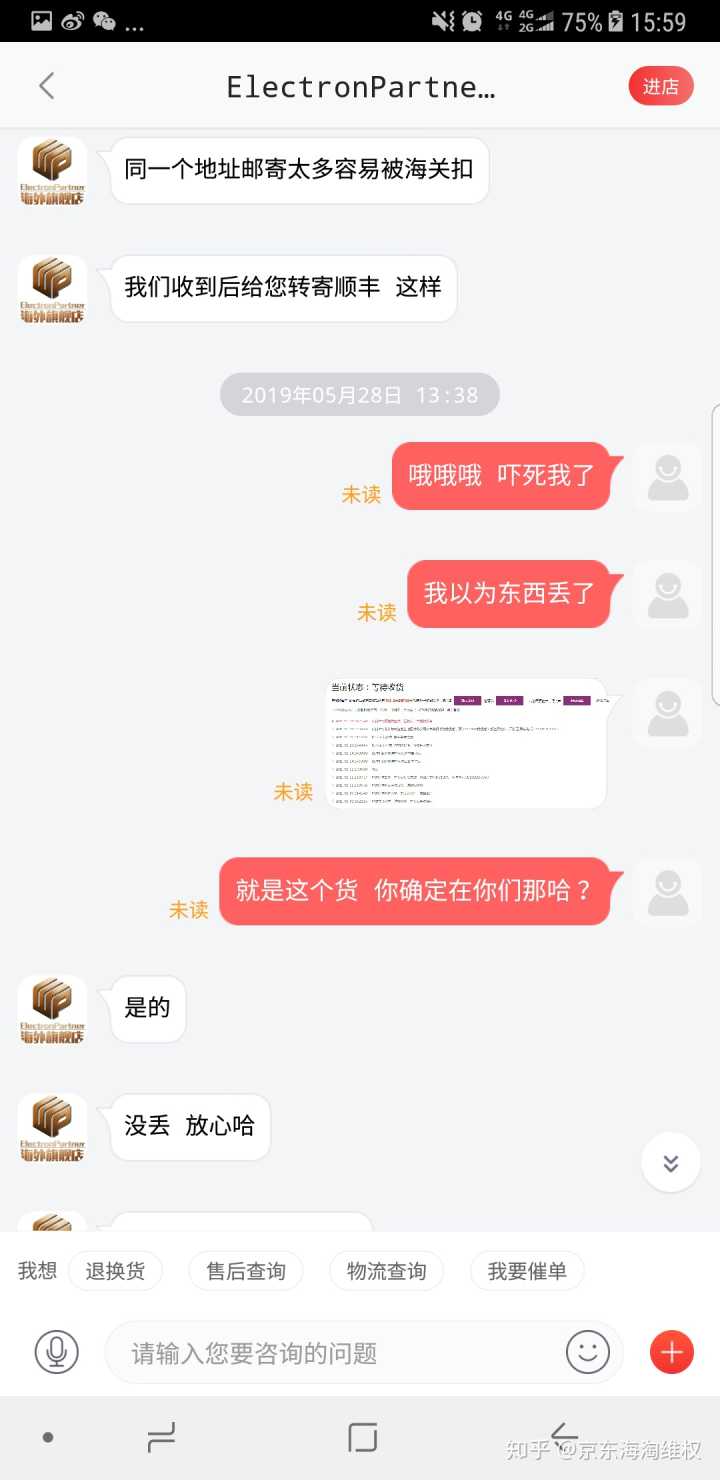Tap the 我要催单 chip
Image resolution: width=720 pixels, height=1480 pixels.
click(527, 1271)
